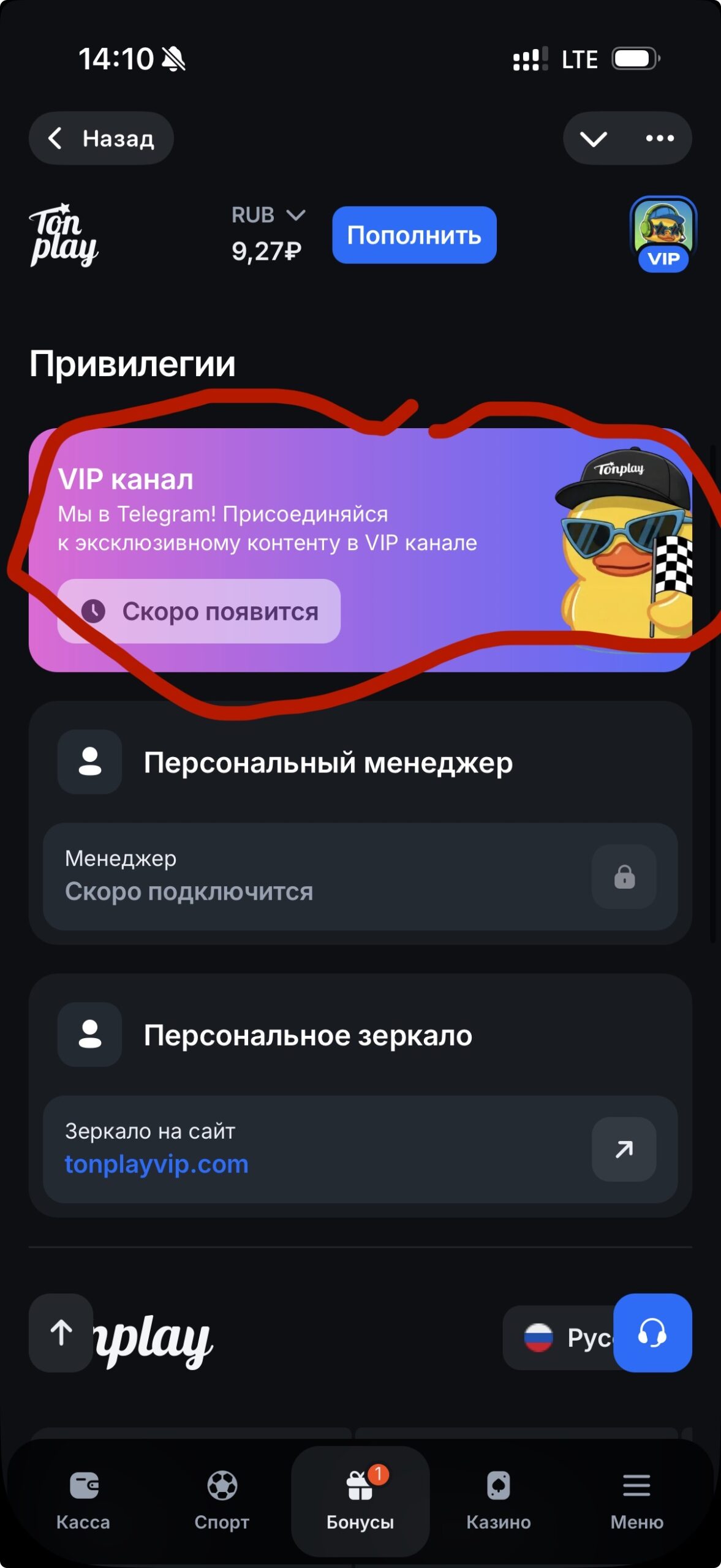The width and height of the screenshot is (721, 1568).
Task: Open support chat with headset button
Action: (x=652, y=1333)
